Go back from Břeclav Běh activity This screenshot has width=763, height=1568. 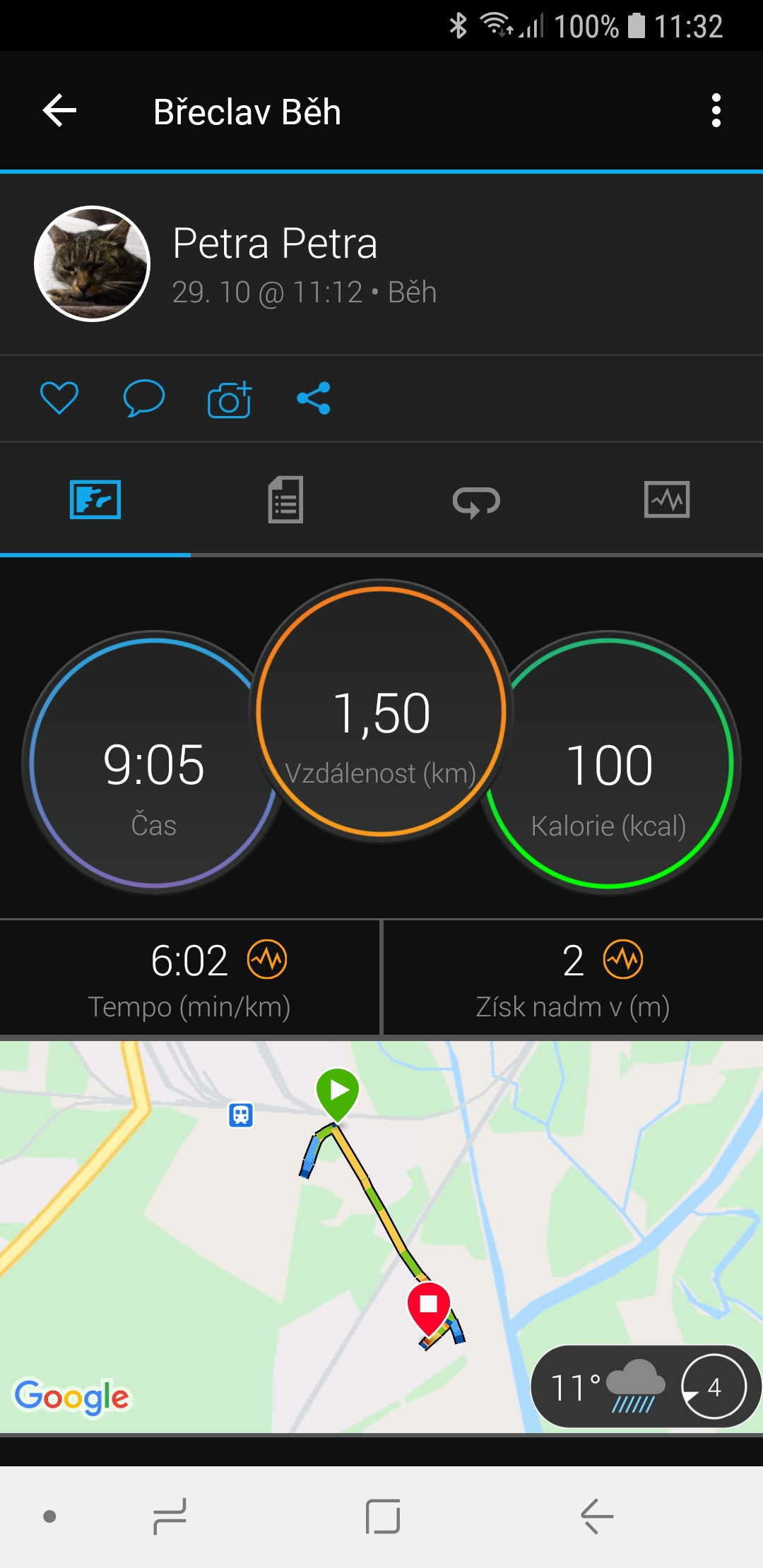[59, 111]
